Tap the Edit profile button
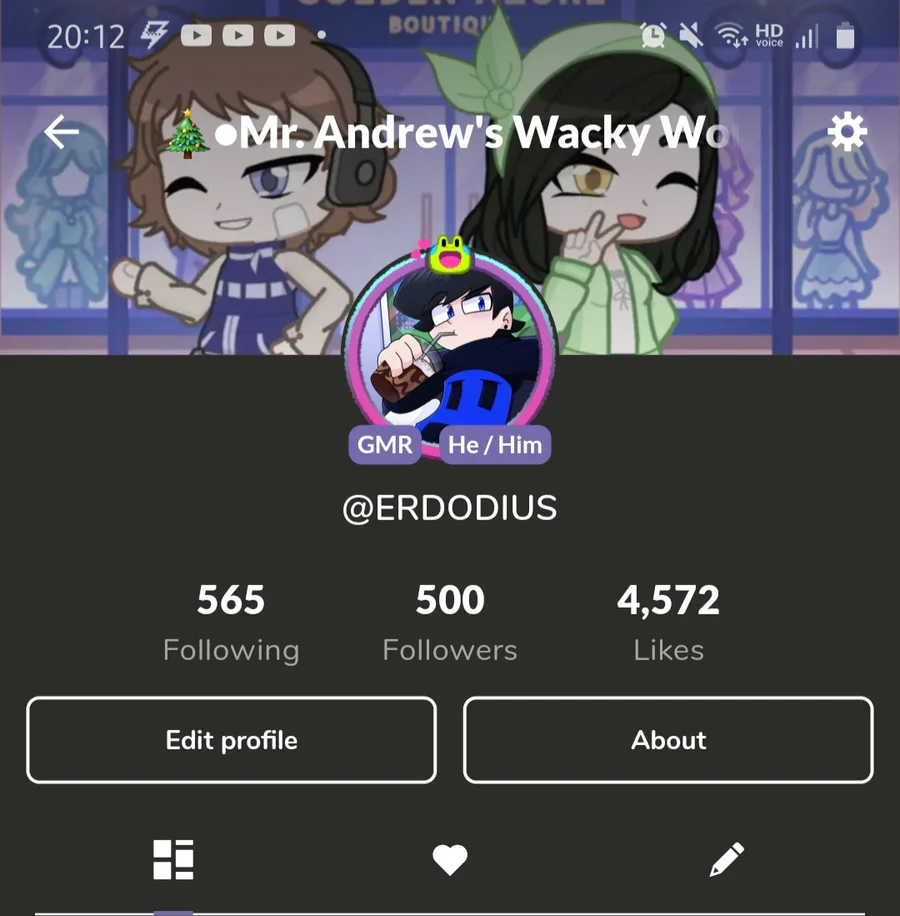 tap(231, 740)
